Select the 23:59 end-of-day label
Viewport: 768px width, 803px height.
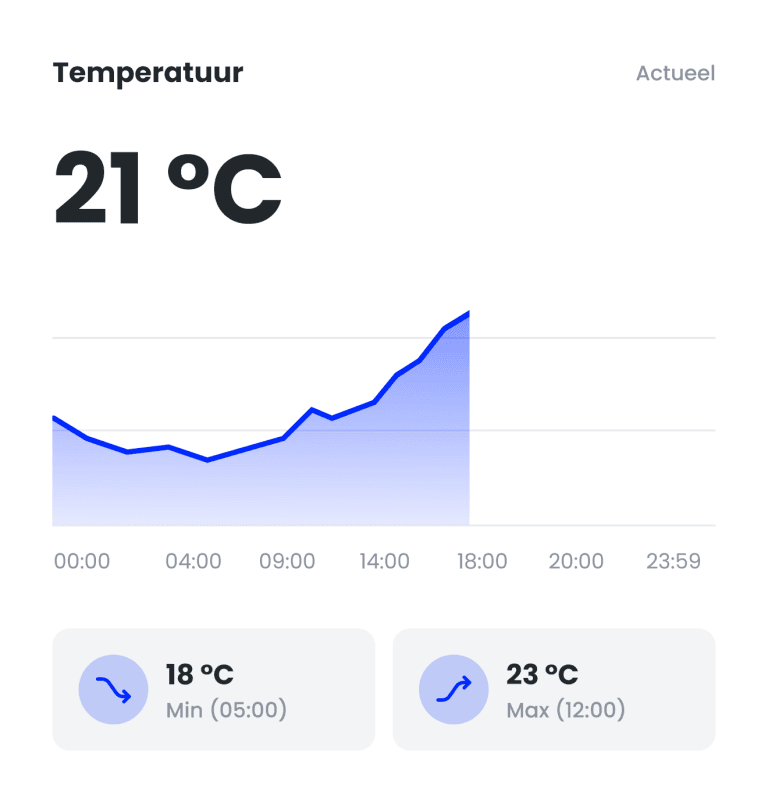pyautogui.click(x=673, y=561)
